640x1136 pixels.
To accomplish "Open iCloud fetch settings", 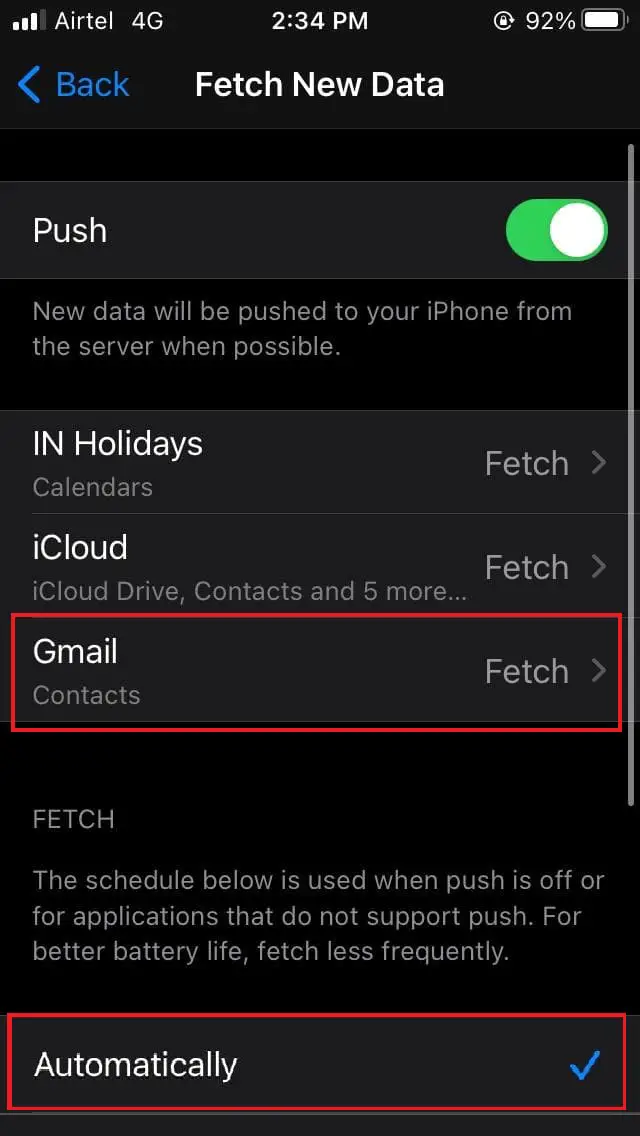I will [x=320, y=566].
